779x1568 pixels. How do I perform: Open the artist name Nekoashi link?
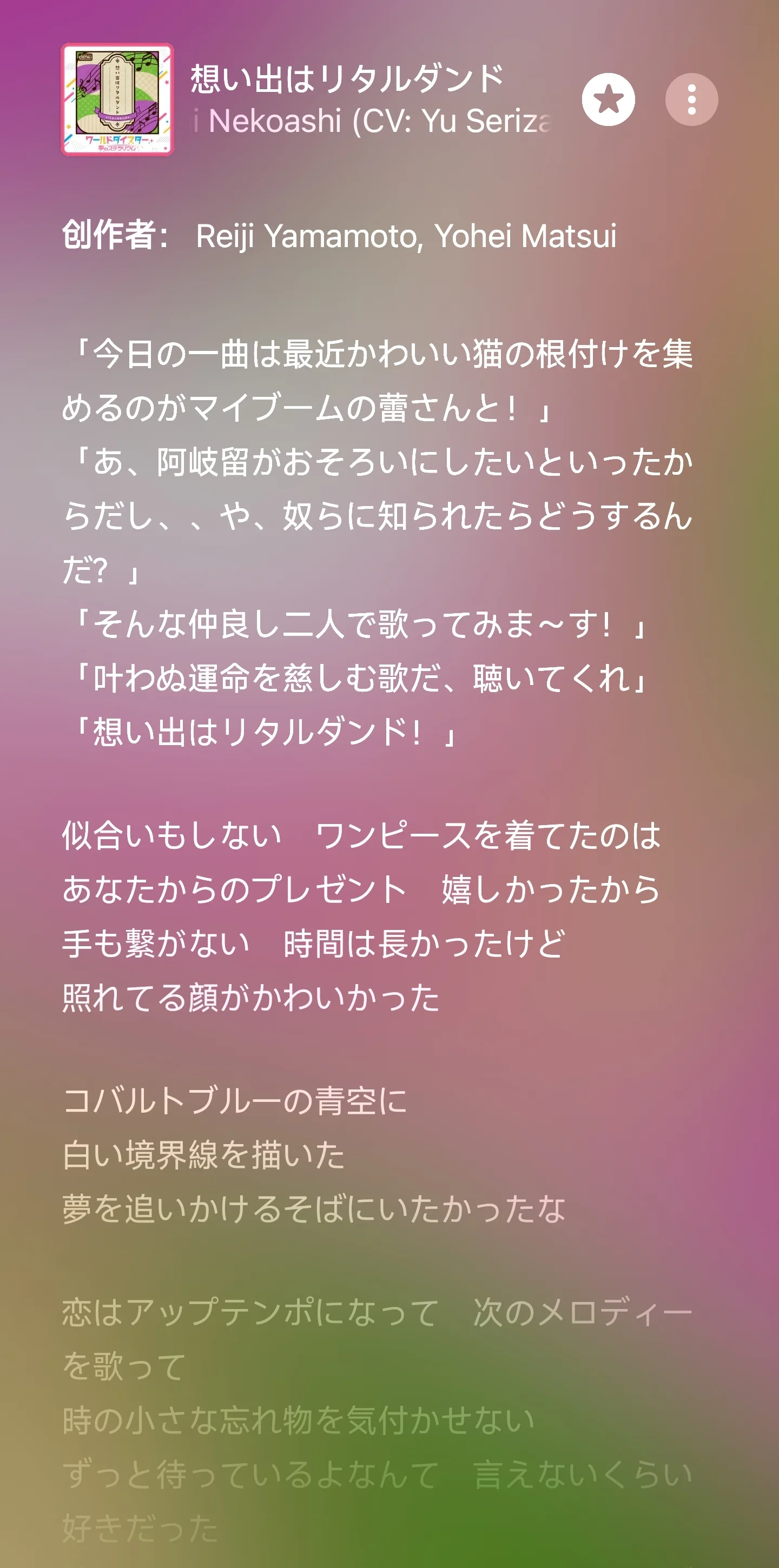(372, 121)
